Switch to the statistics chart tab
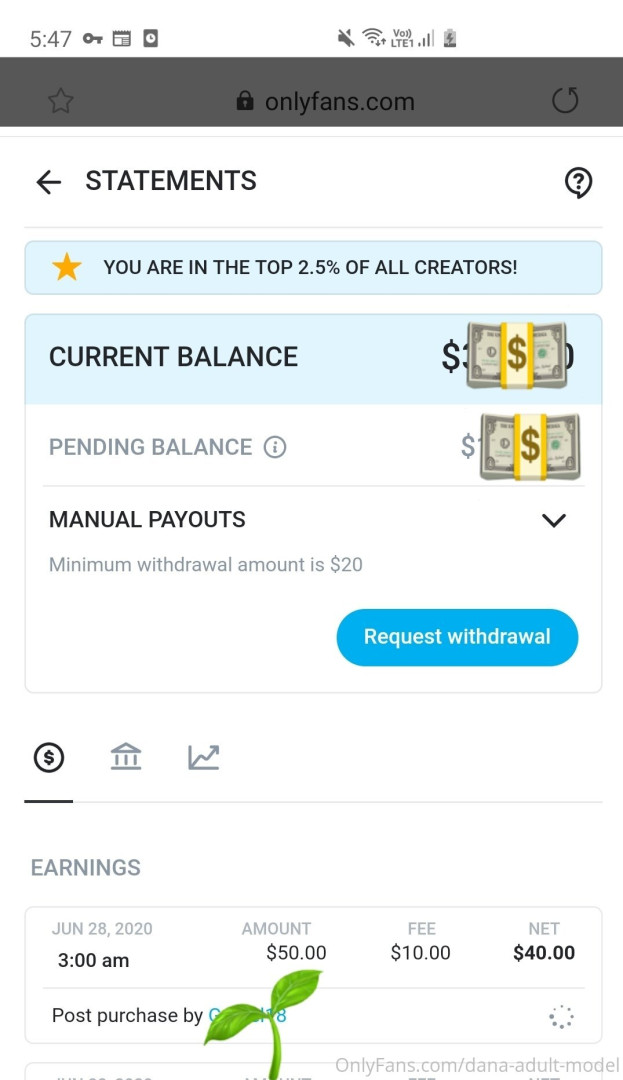 (x=203, y=758)
